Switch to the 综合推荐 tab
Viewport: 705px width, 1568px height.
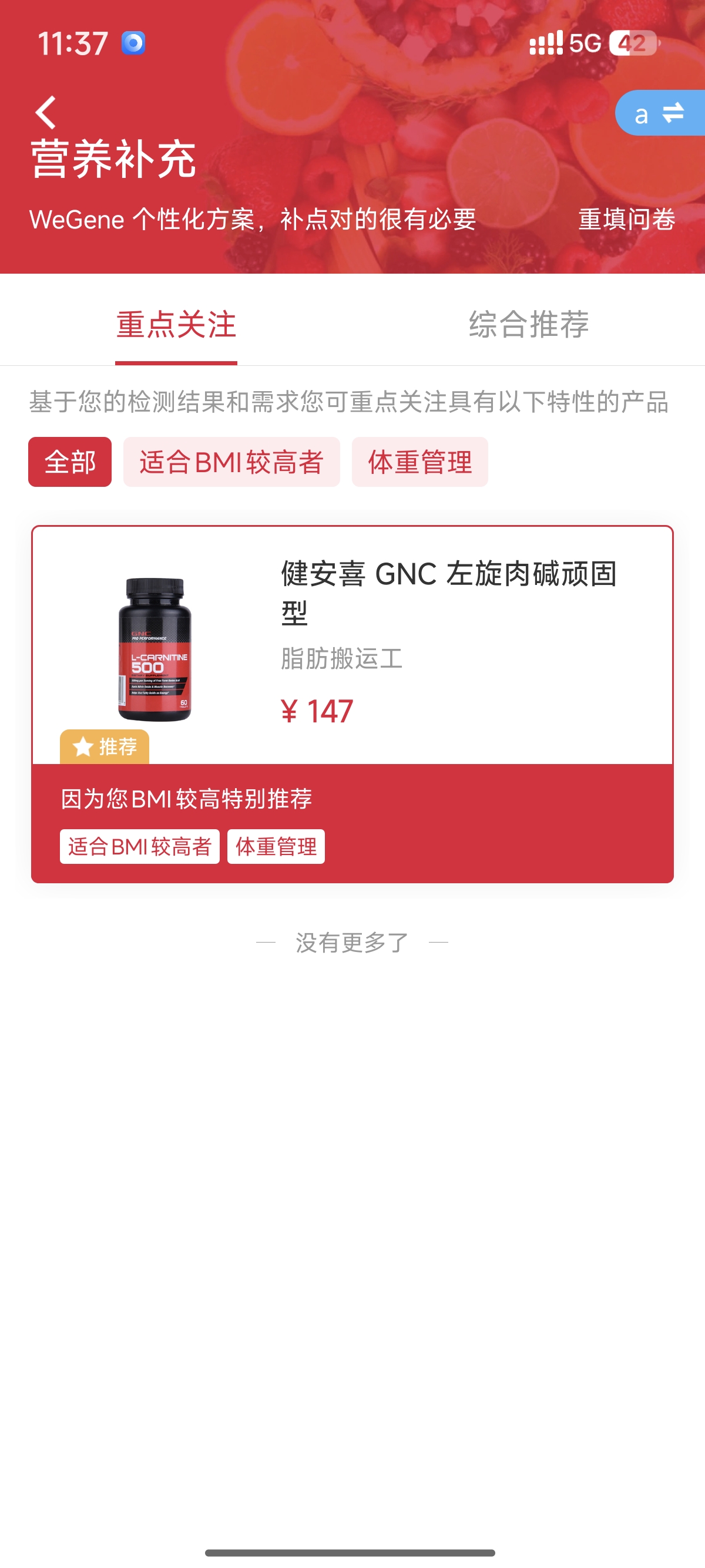(x=528, y=324)
